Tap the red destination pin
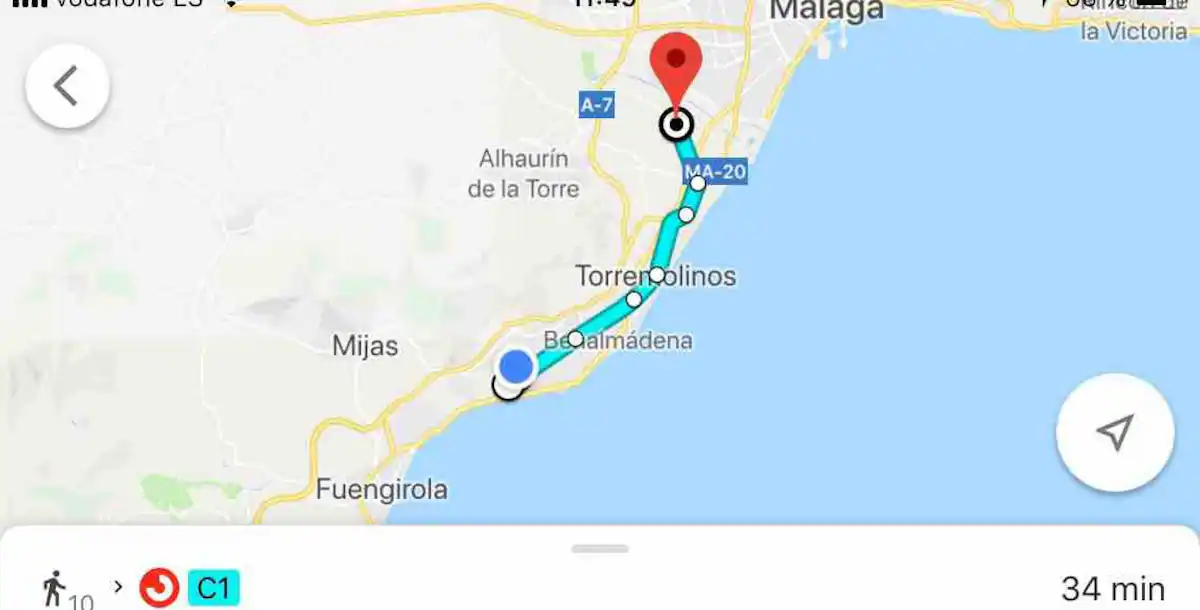The image size is (1200, 610). click(676, 61)
